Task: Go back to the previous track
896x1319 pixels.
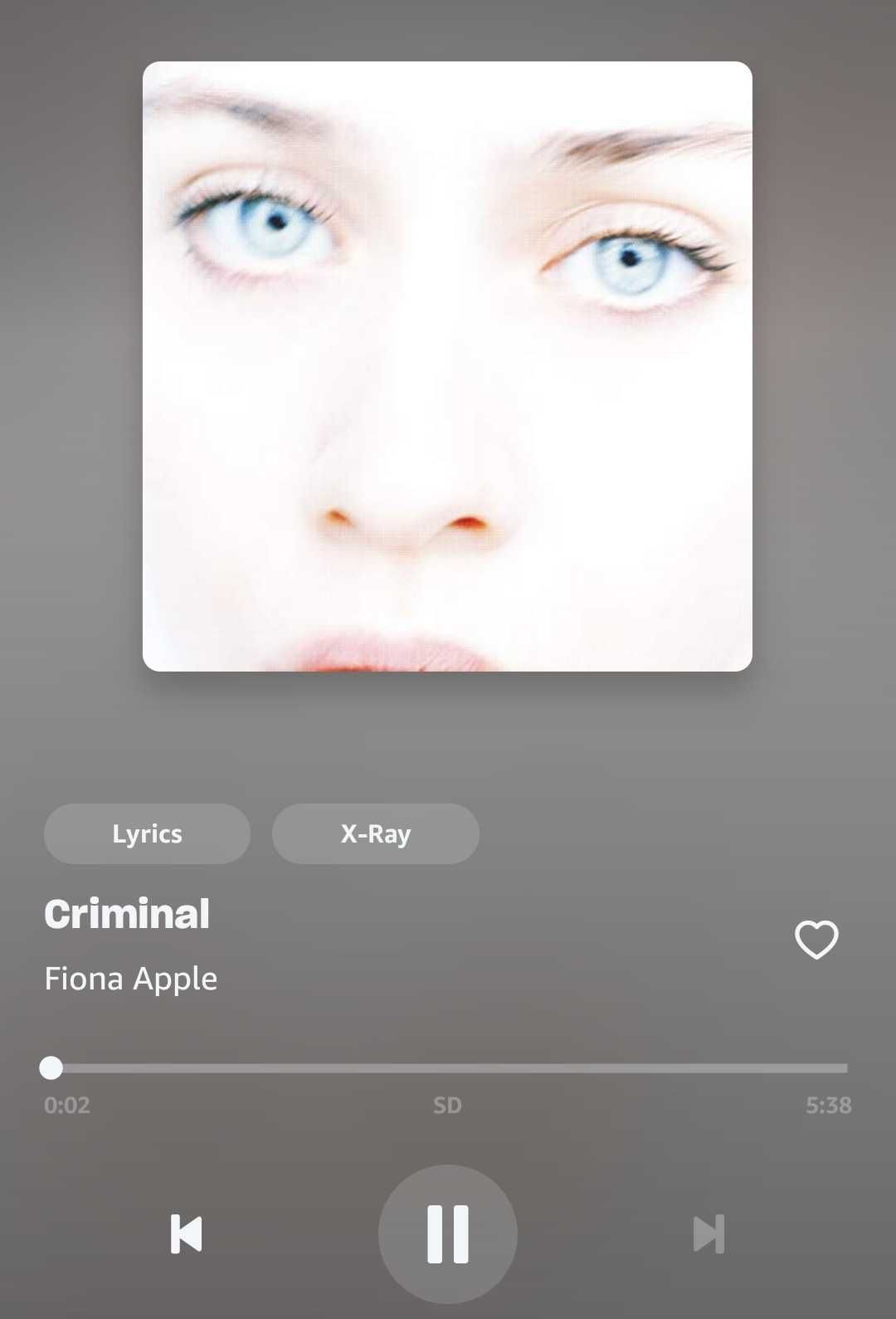Action: [x=187, y=1234]
